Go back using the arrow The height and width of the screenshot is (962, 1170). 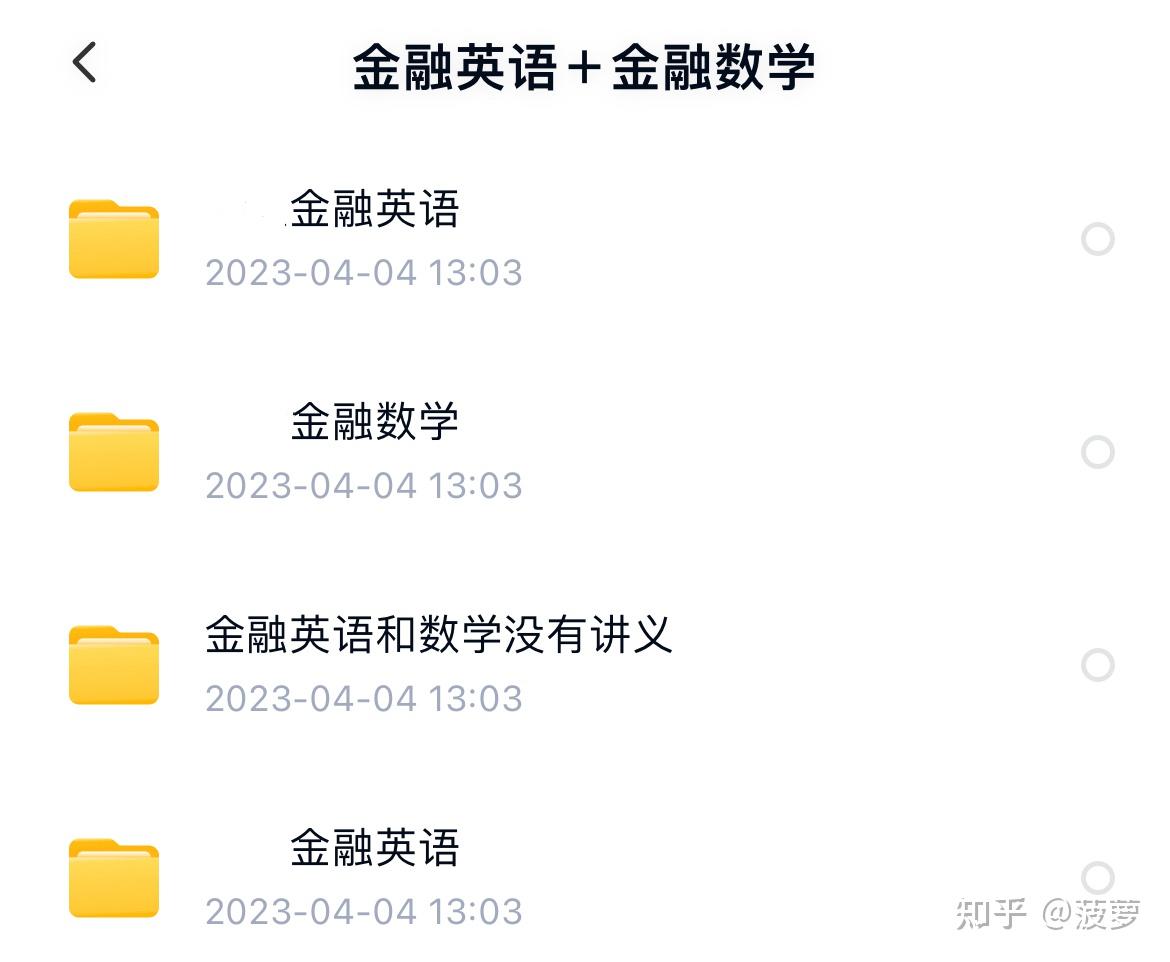(x=85, y=63)
